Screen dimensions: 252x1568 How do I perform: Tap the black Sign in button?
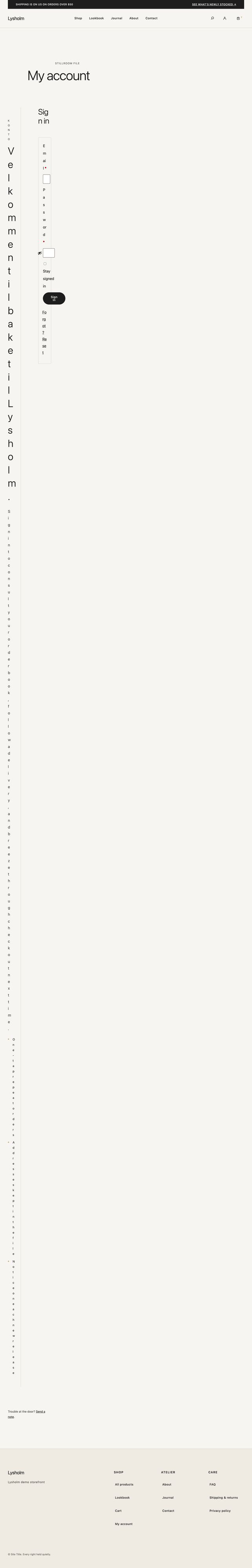(54, 298)
